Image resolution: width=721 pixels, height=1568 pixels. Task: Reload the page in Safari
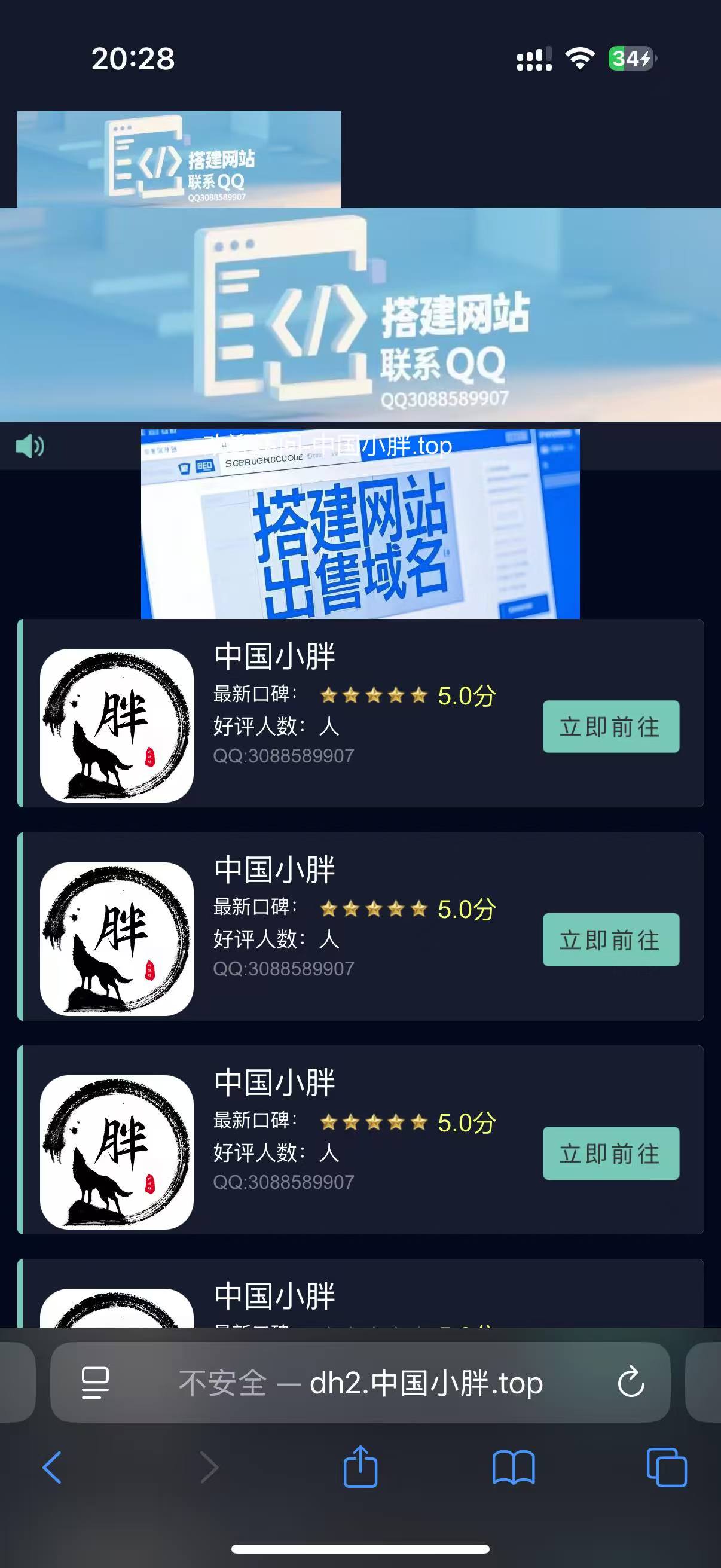tap(630, 1383)
